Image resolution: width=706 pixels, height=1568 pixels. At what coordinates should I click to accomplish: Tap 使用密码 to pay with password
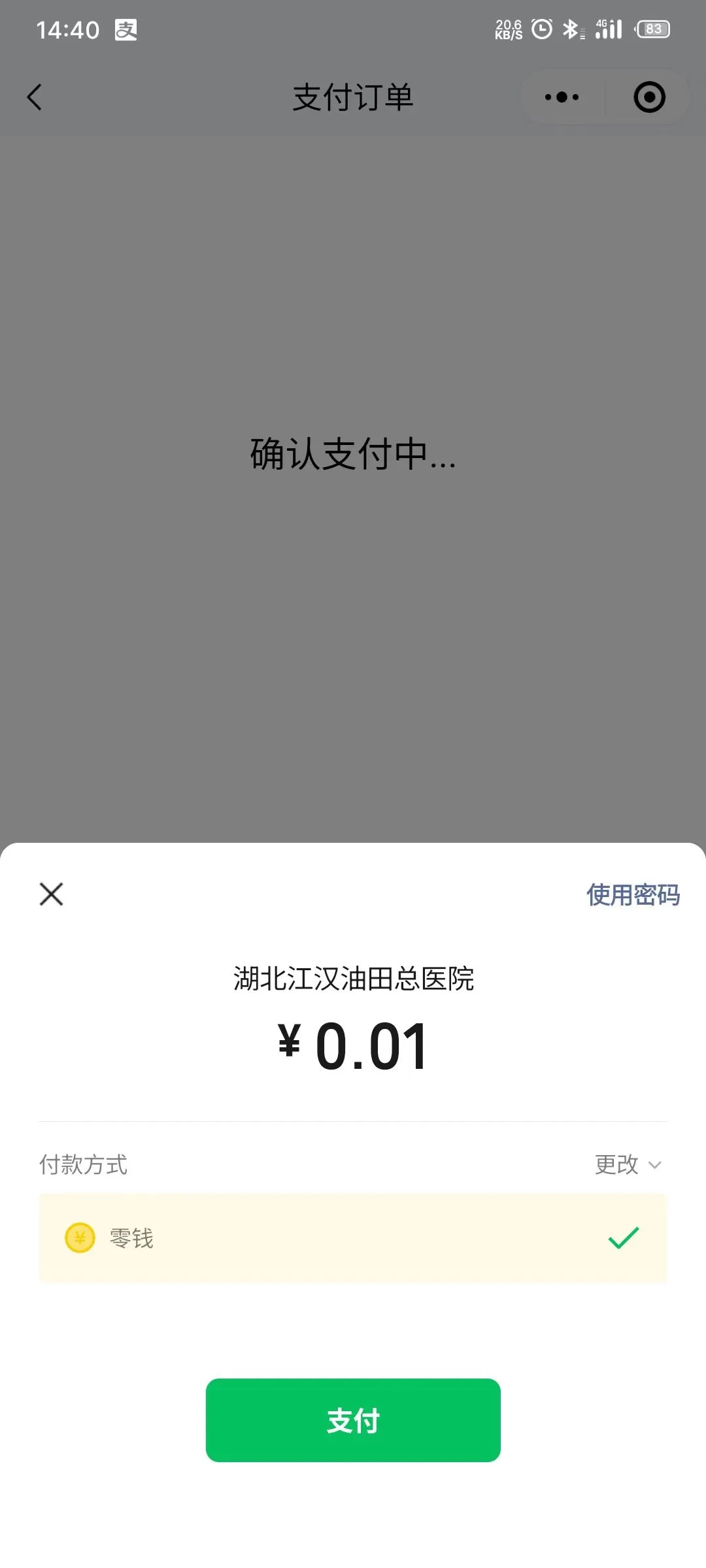pos(632,895)
